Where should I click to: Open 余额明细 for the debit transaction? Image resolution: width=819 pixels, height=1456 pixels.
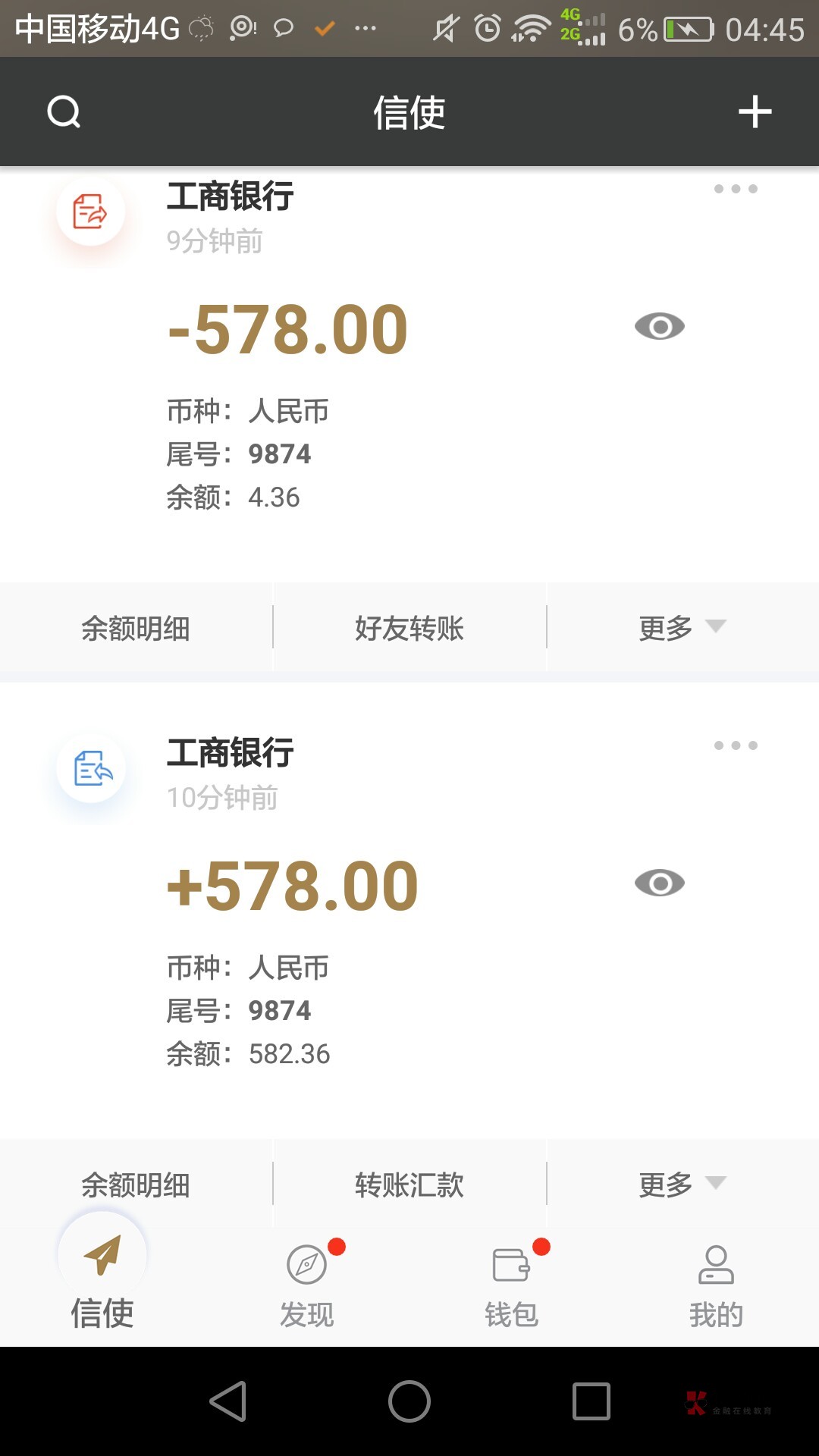coord(136,628)
